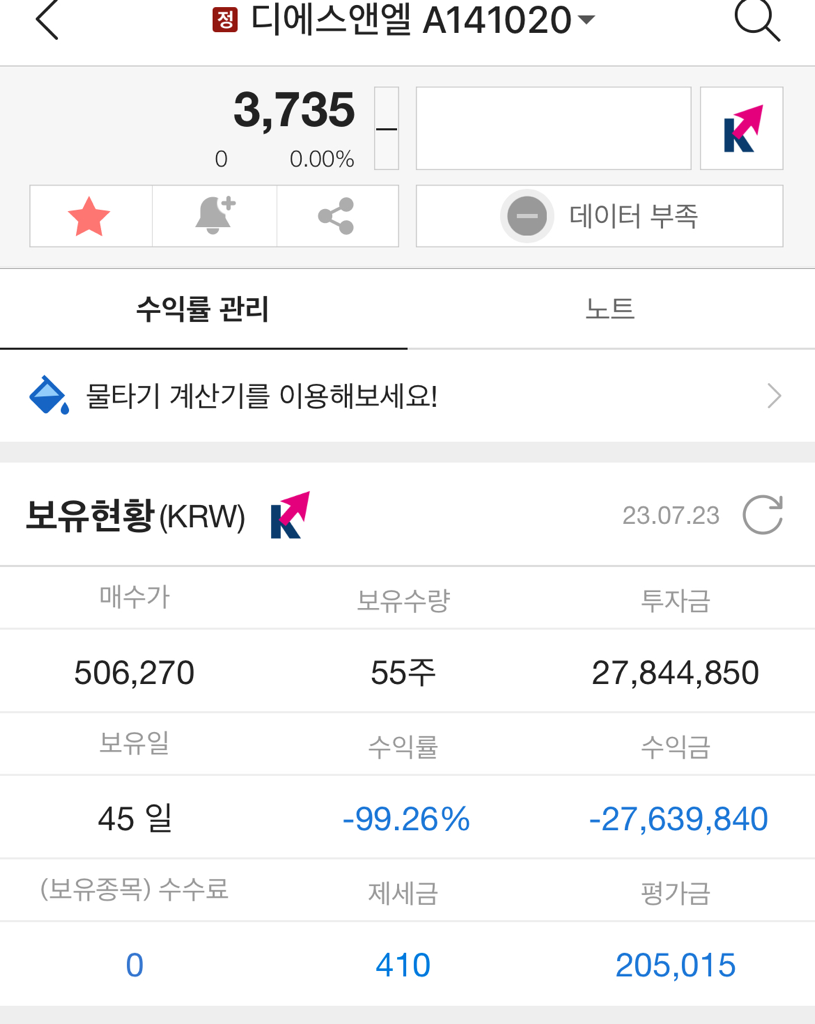Share this stock via the share icon
The height and width of the screenshot is (1024, 815).
336,216
